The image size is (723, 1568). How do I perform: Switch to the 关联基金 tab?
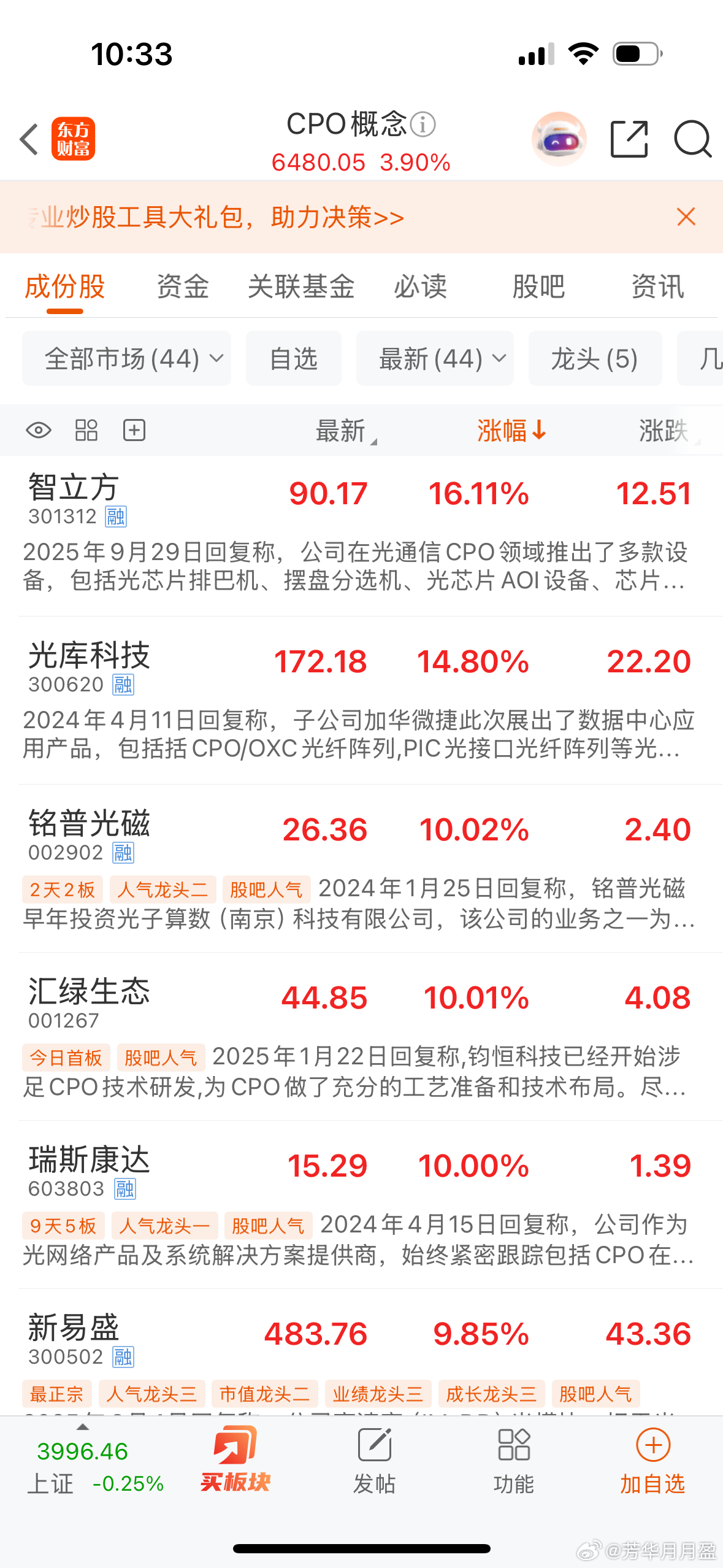click(x=300, y=286)
